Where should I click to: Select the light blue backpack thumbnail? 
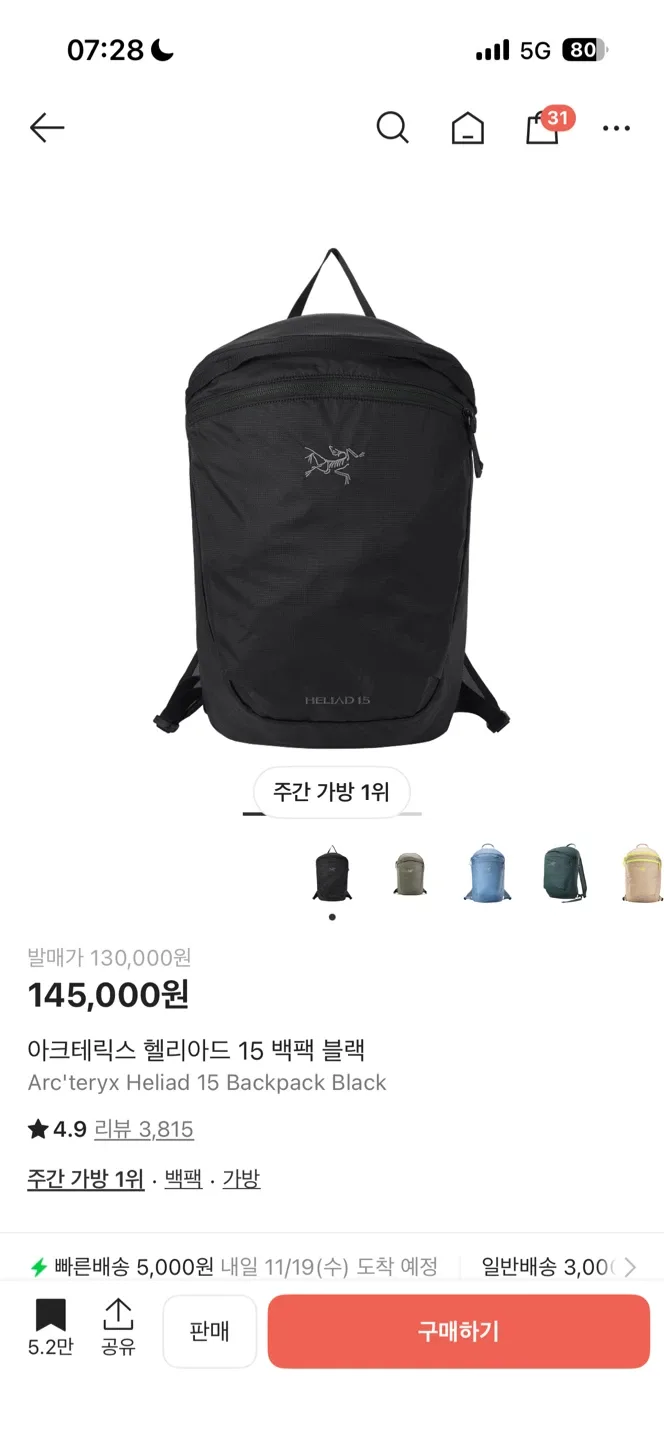click(x=487, y=873)
